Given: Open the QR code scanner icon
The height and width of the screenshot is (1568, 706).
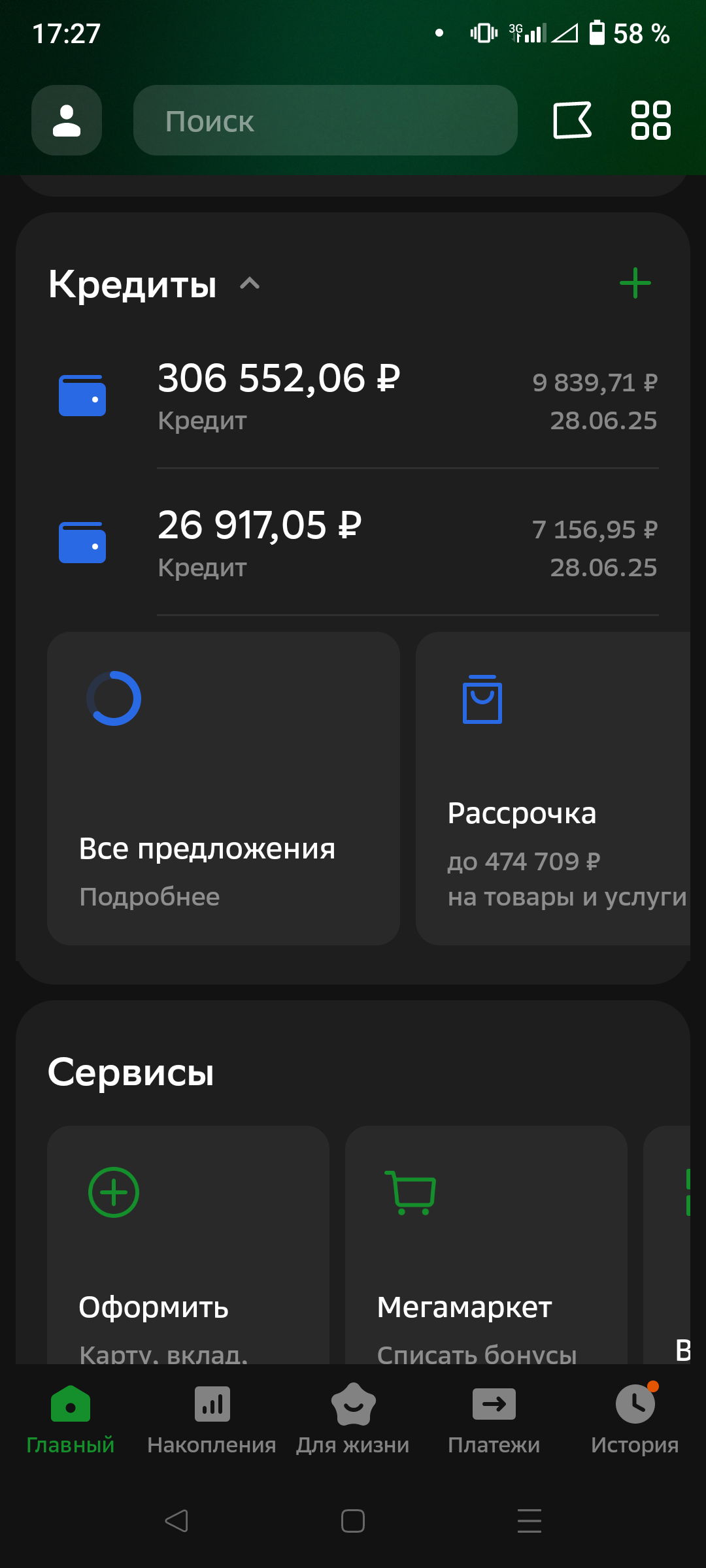Looking at the screenshot, I should 572,120.
